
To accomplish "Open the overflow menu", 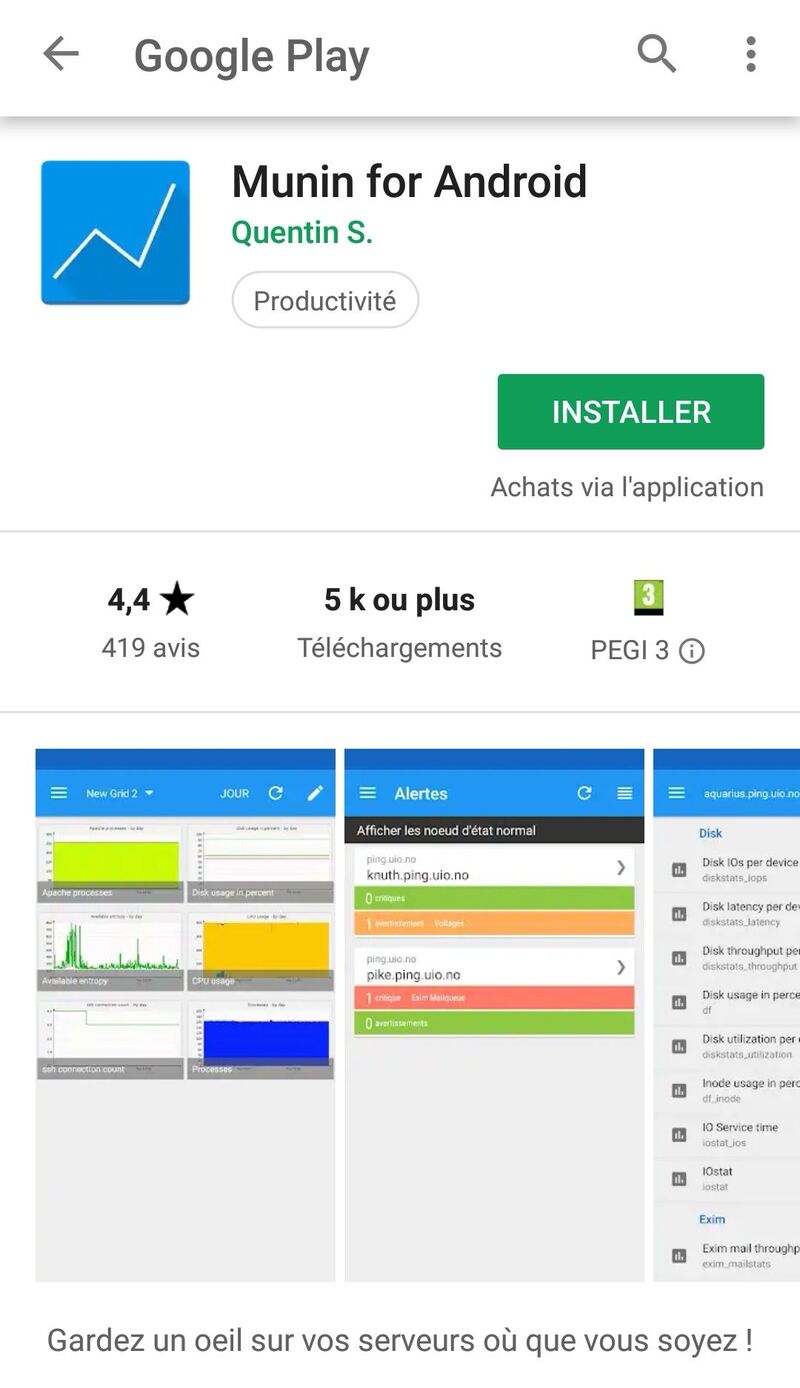I will (x=750, y=54).
